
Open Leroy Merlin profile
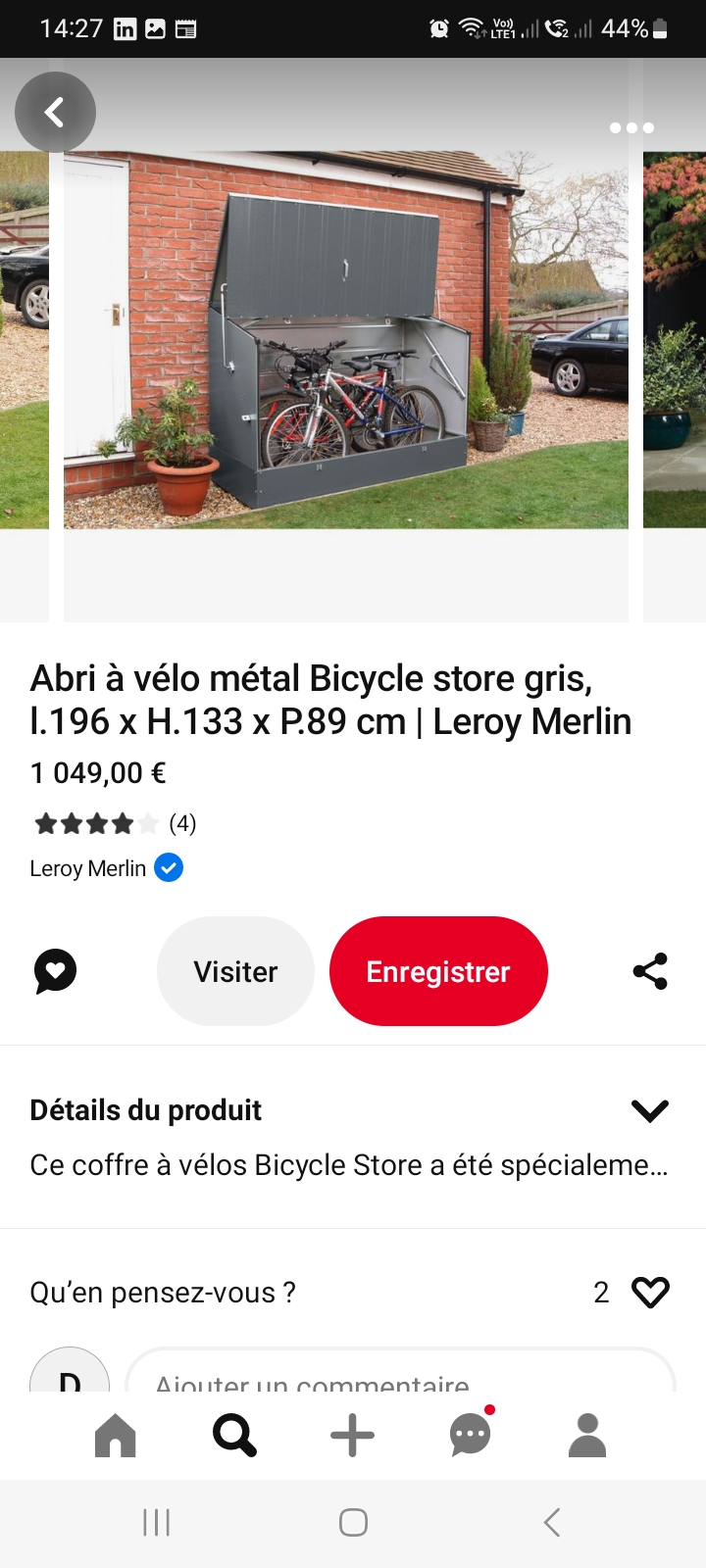pyautogui.click(x=88, y=868)
